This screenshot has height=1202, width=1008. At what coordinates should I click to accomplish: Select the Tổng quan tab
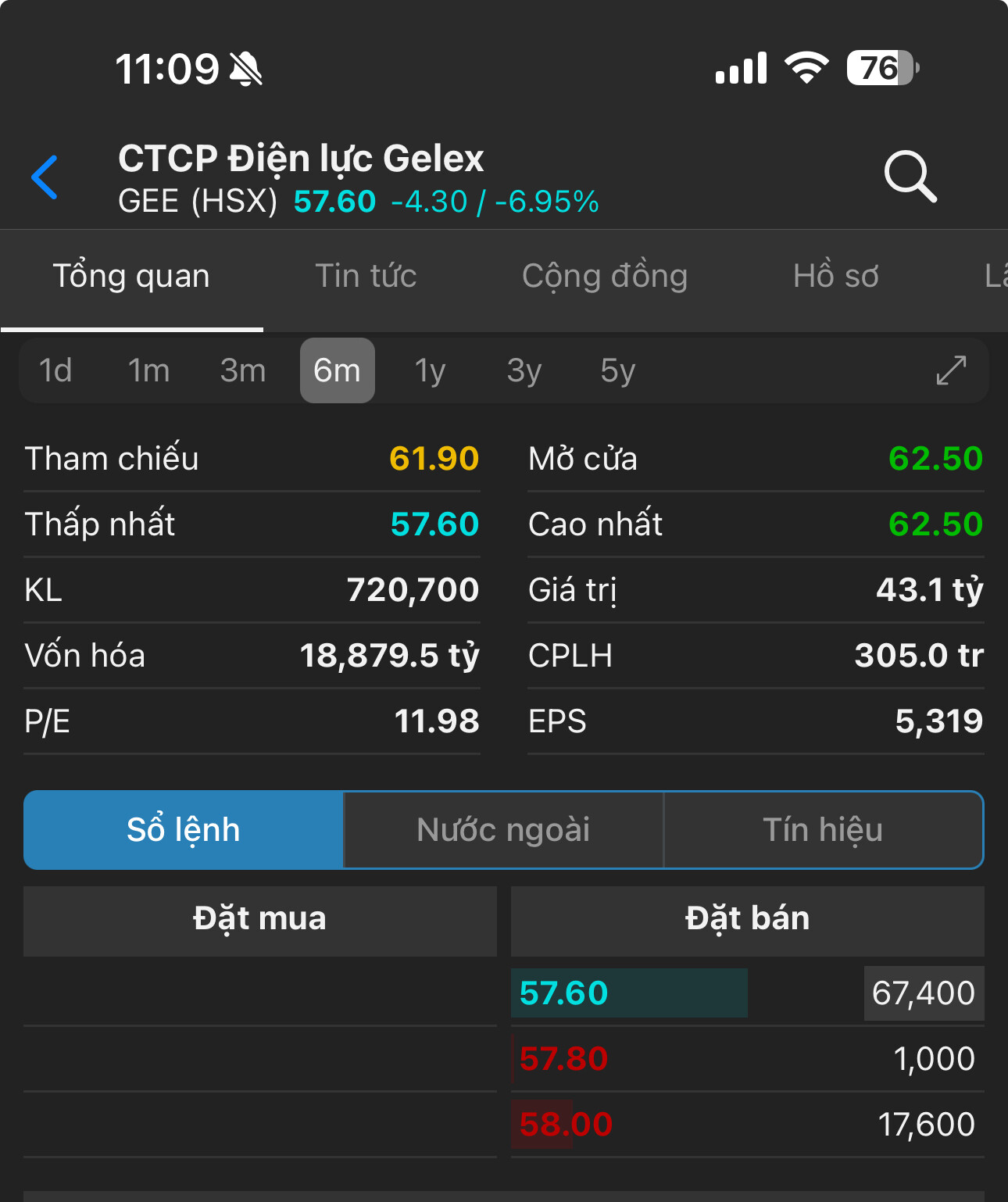tap(131, 277)
